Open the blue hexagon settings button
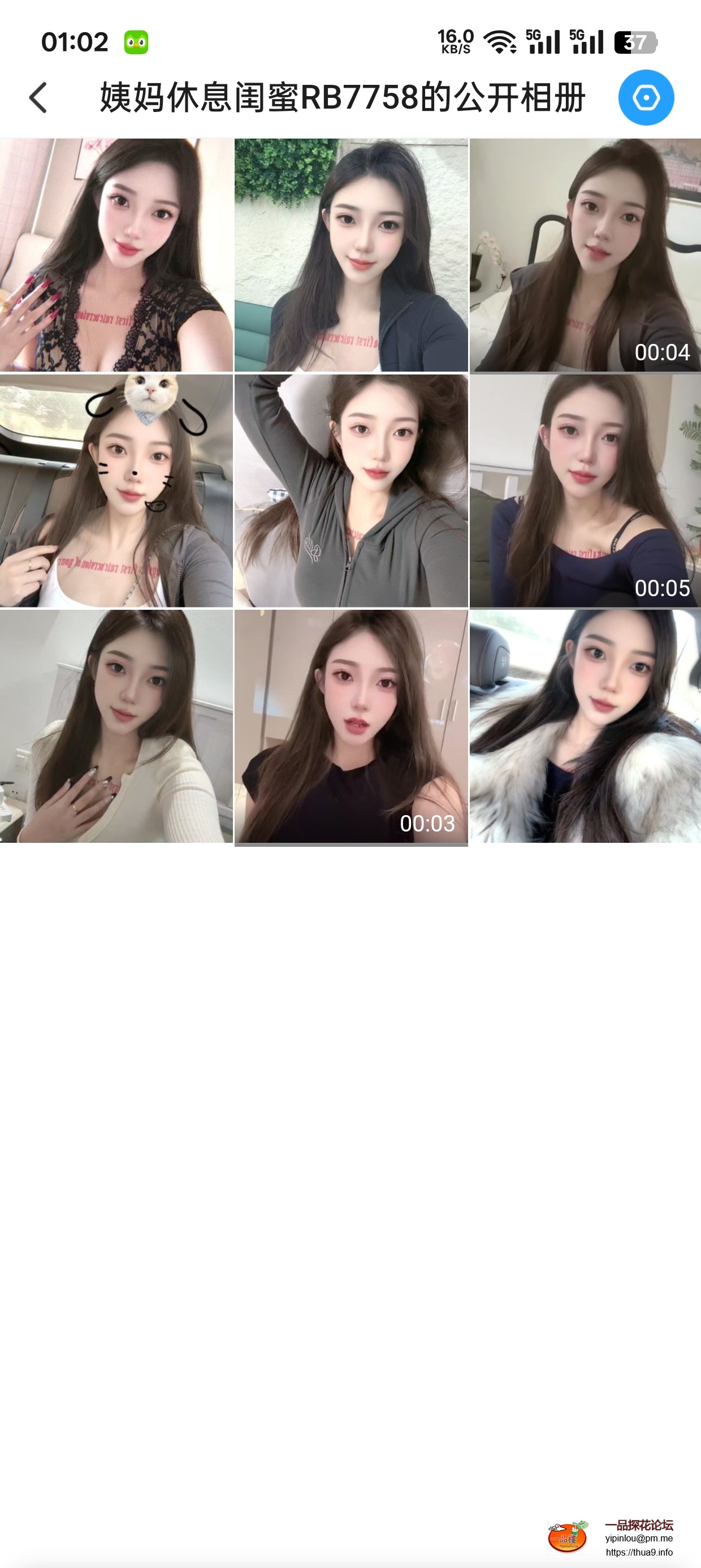 coord(646,98)
